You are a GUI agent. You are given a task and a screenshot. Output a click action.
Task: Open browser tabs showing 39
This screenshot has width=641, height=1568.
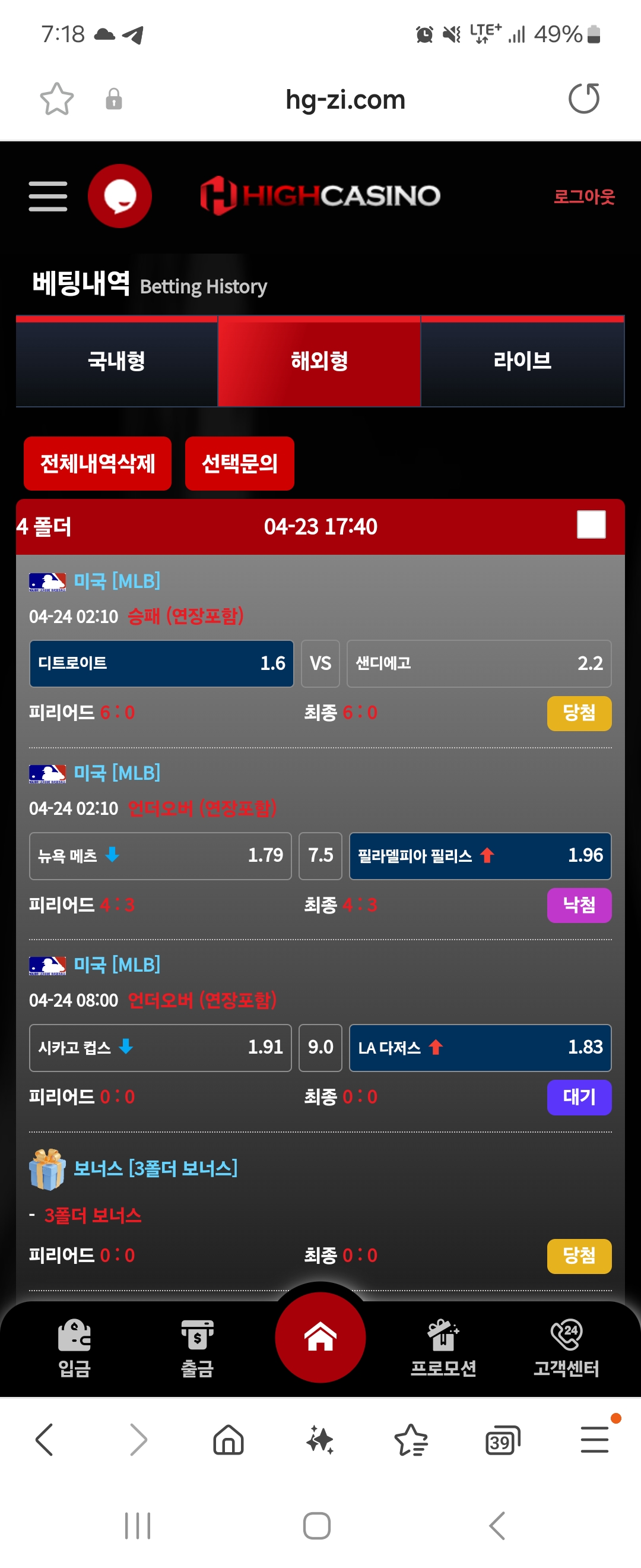[x=502, y=1440]
